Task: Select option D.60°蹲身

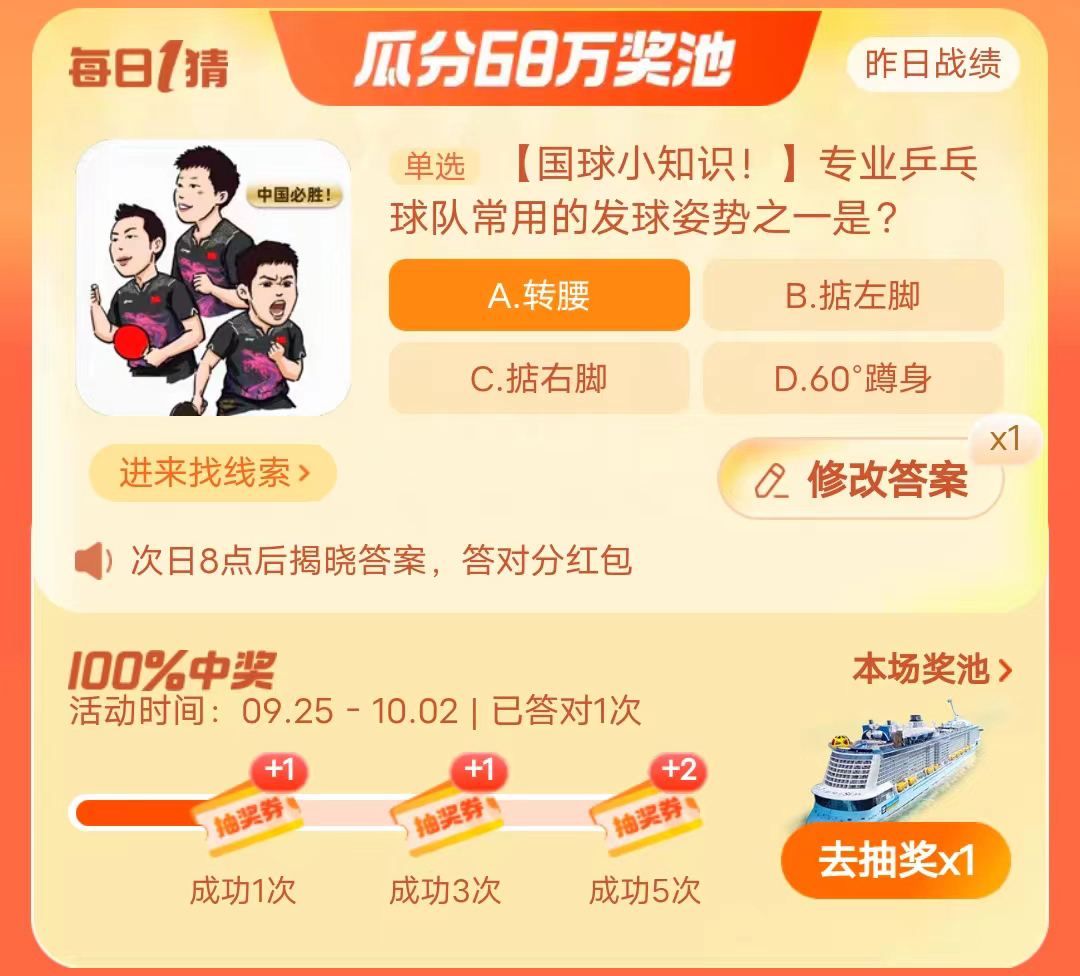Action: 853,378
